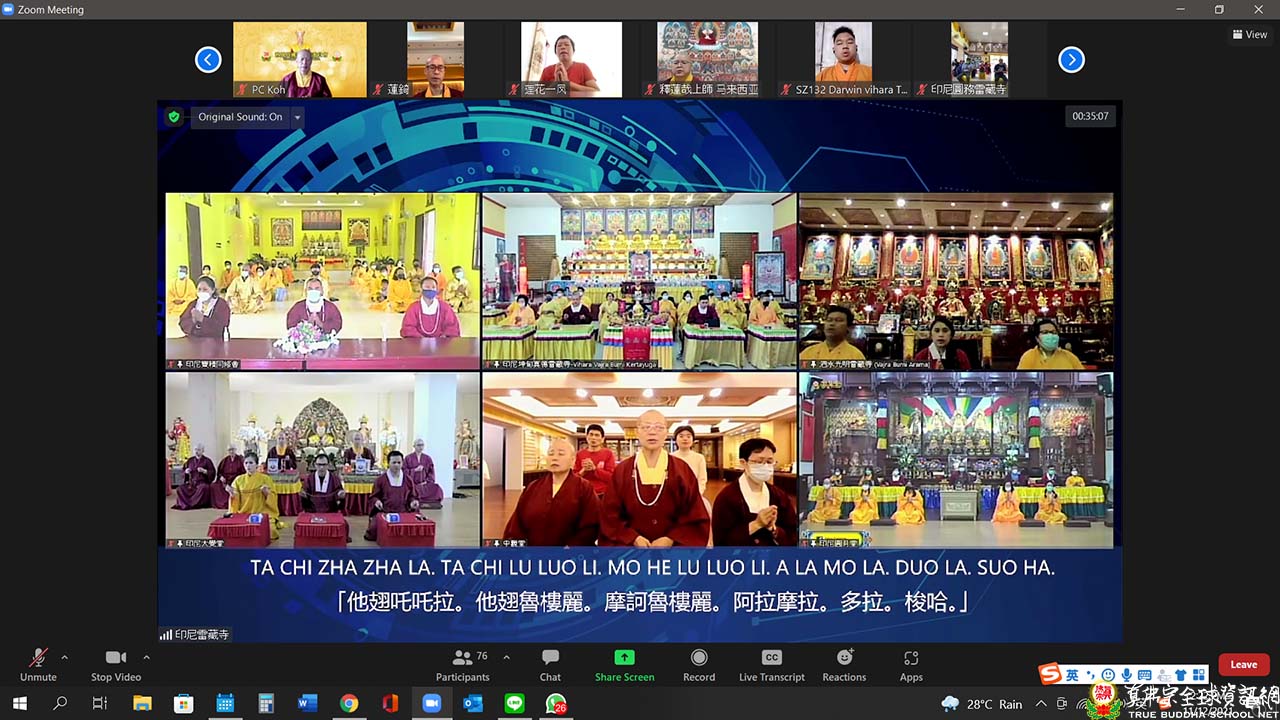Viewport: 1280px width, 720px height.
Task: Leave the meeting
Action: (1243, 664)
